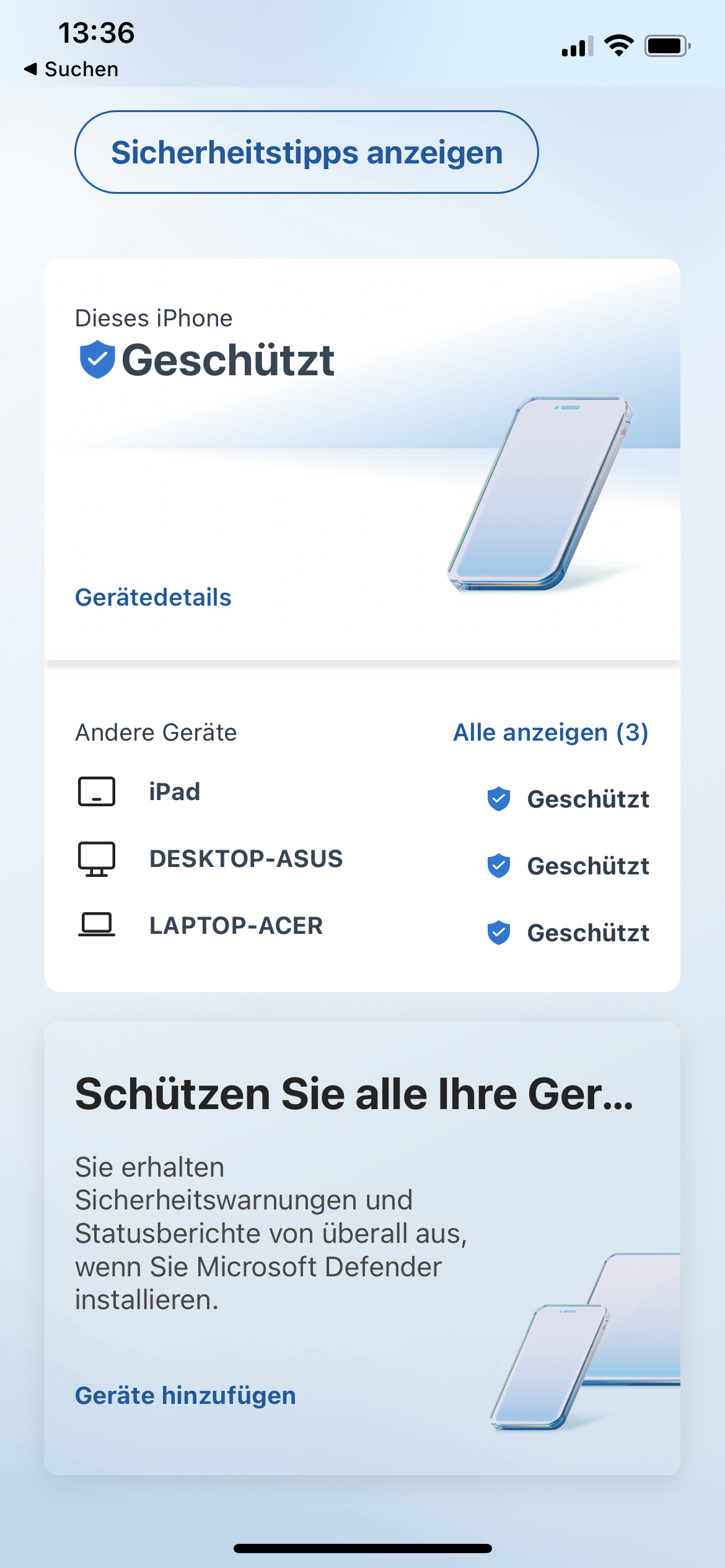This screenshot has width=725, height=1568.
Task: Show all other devices via Alle anzeigen (3)
Action: [x=550, y=733]
